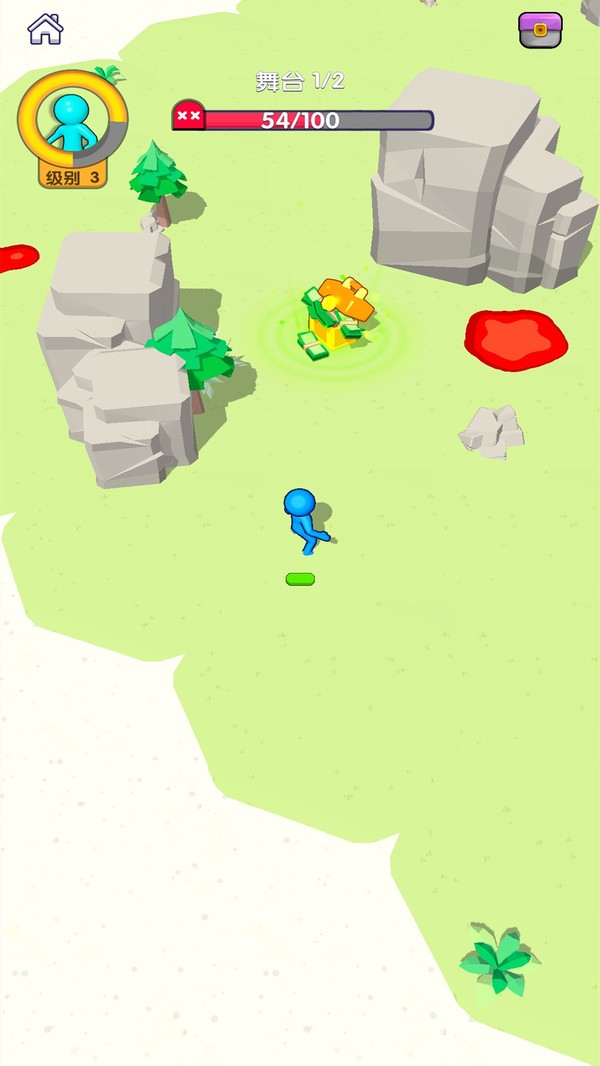Open the purple treasure chest
This screenshot has height=1066, width=600.
pos(540,30)
